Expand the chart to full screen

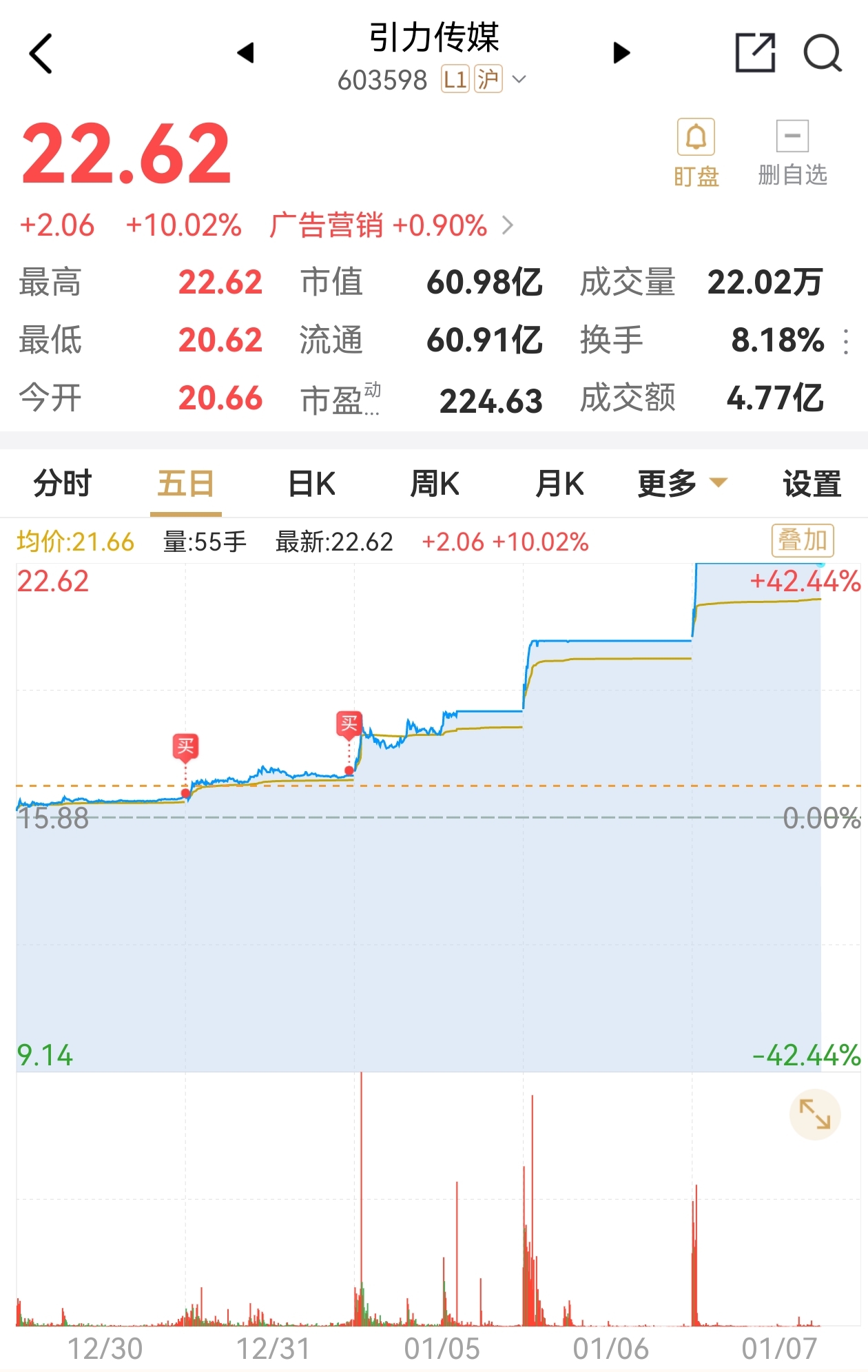(x=815, y=1114)
